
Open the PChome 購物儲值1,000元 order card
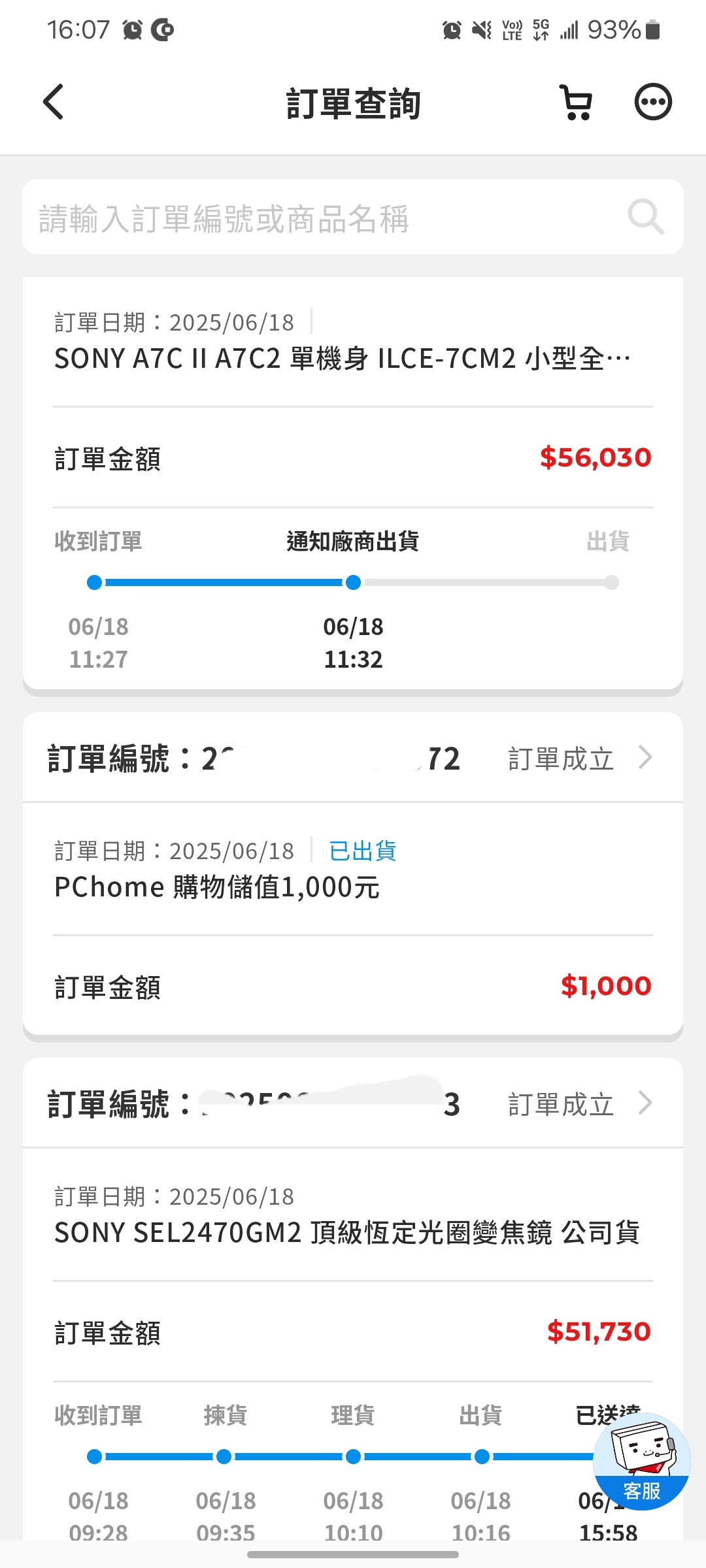coord(353,919)
